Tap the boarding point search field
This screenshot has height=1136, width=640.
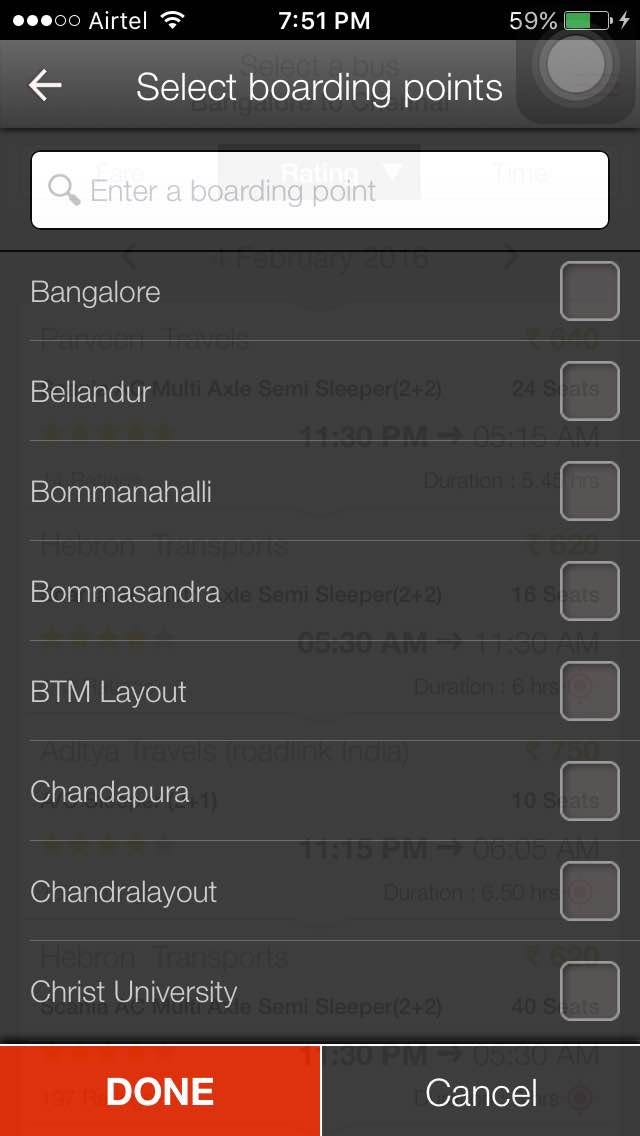click(320, 190)
